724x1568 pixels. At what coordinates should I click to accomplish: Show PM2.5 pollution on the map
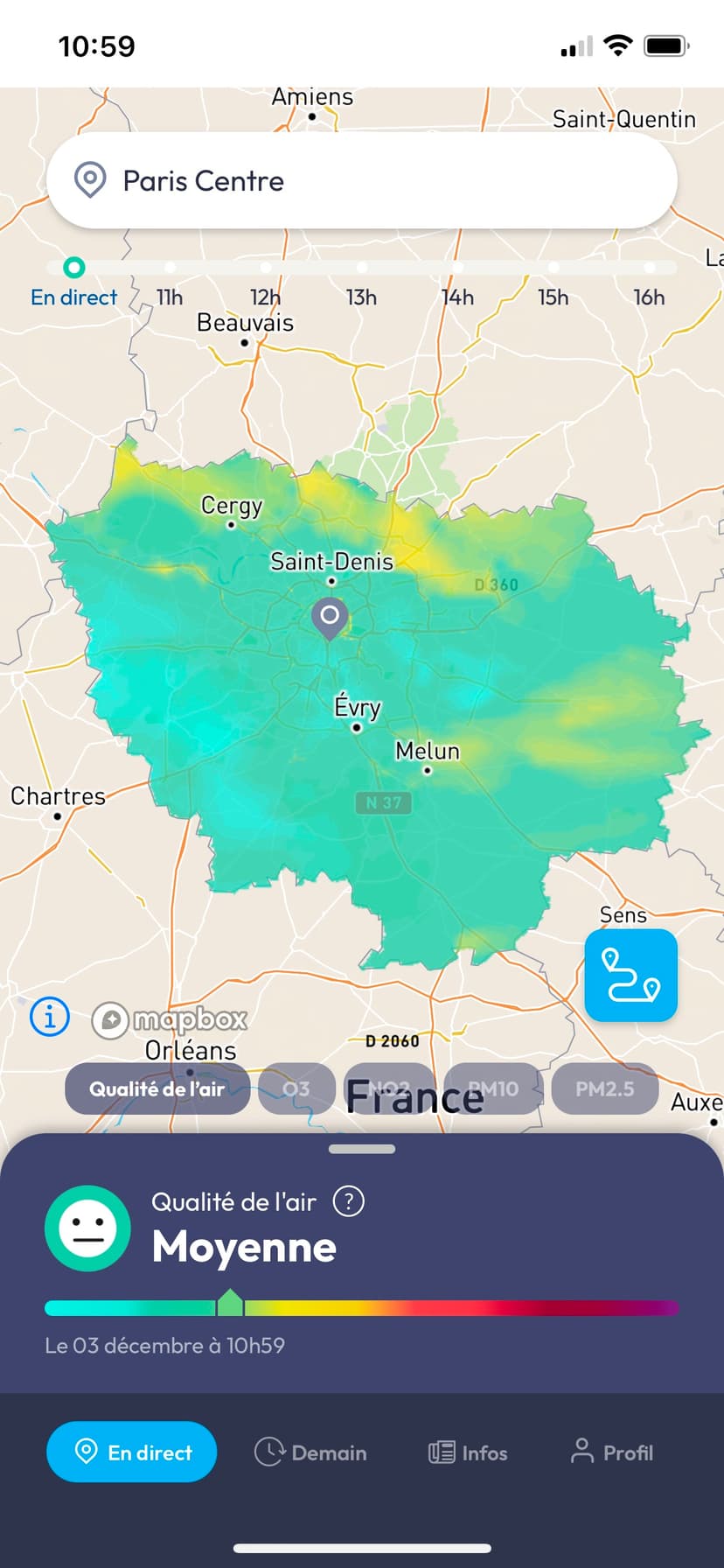(x=604, y=1088)
